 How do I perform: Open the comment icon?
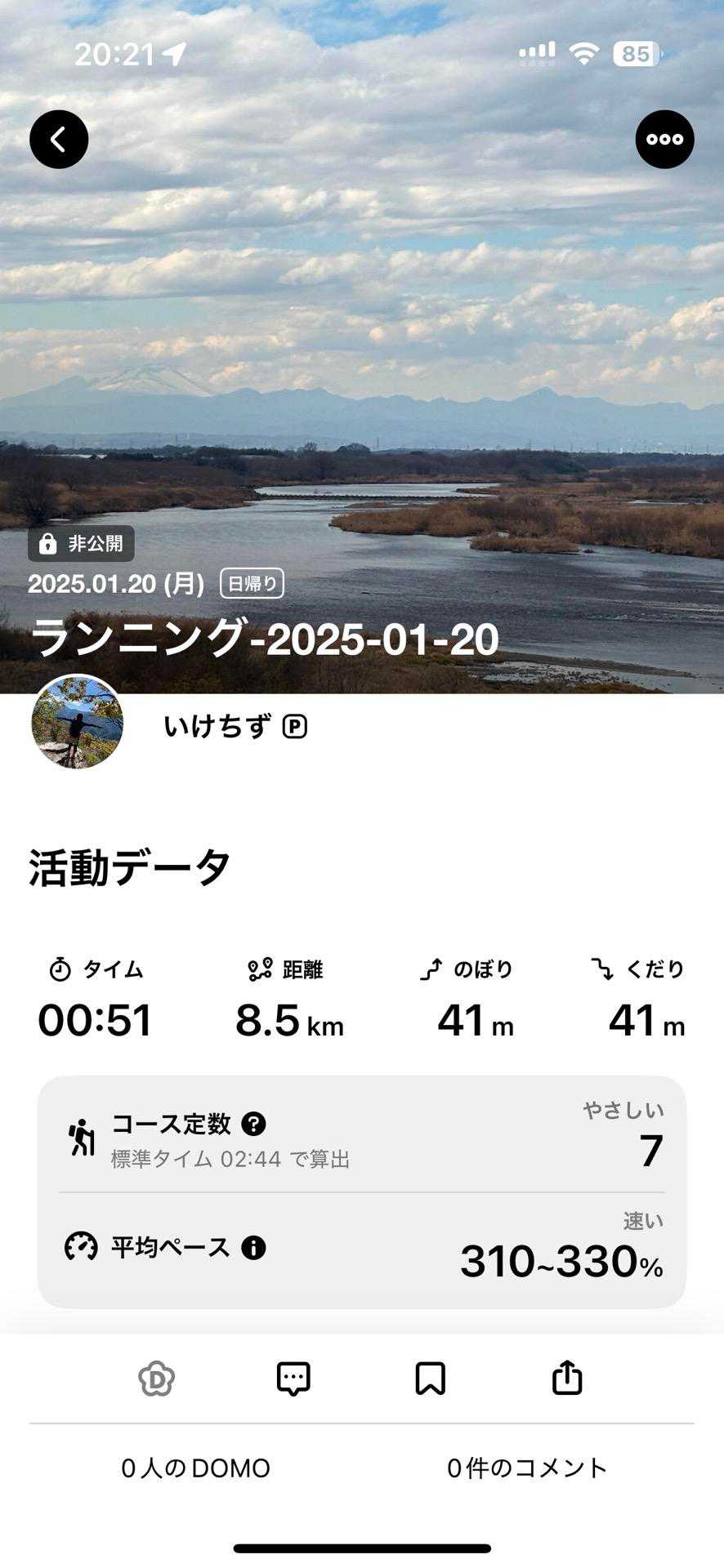pyautogui.click(x=293, y=1379)
